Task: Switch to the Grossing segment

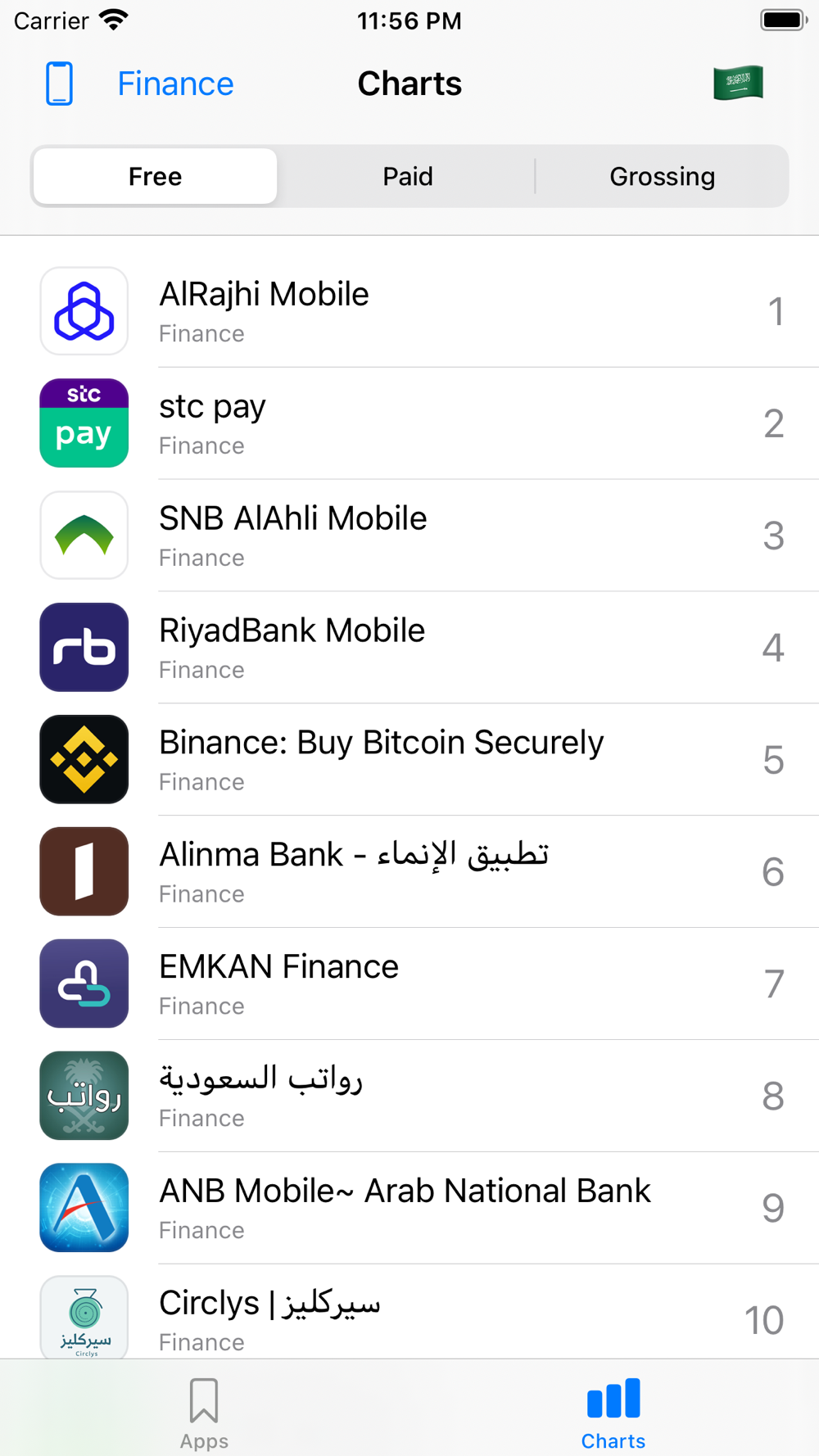Action: (662, 176)
